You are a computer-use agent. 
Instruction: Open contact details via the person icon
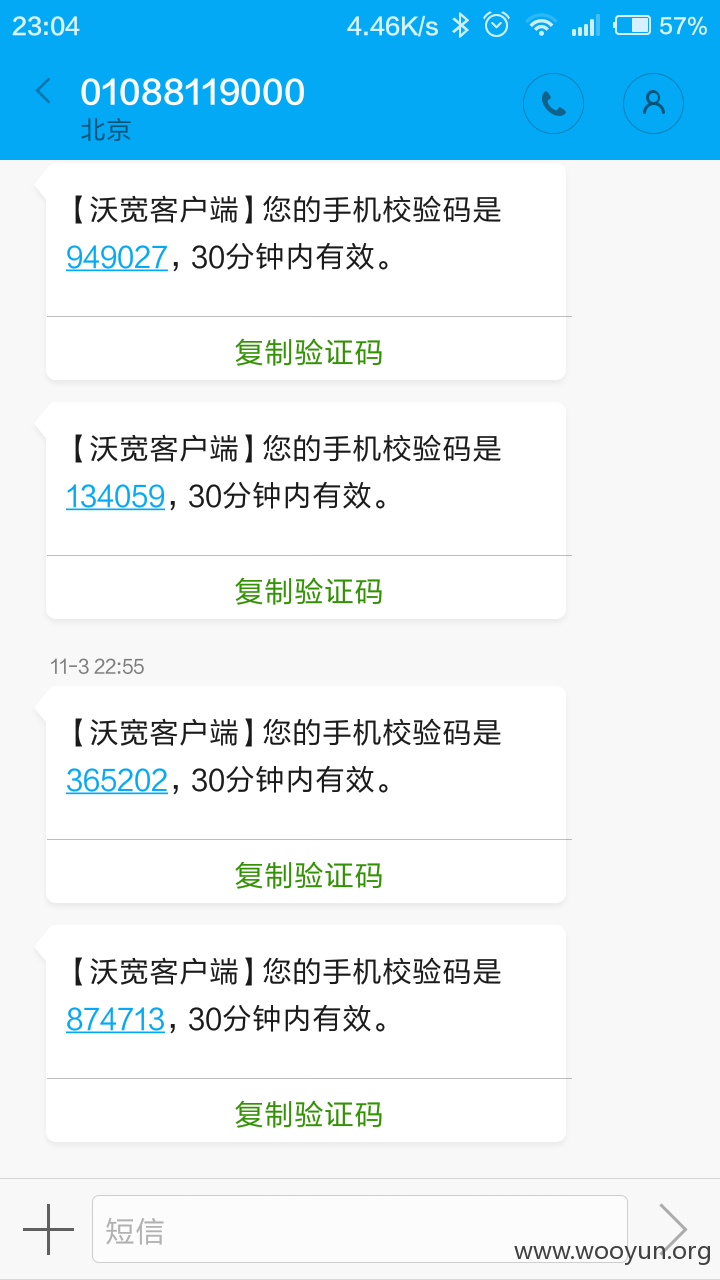pos(653,103)
